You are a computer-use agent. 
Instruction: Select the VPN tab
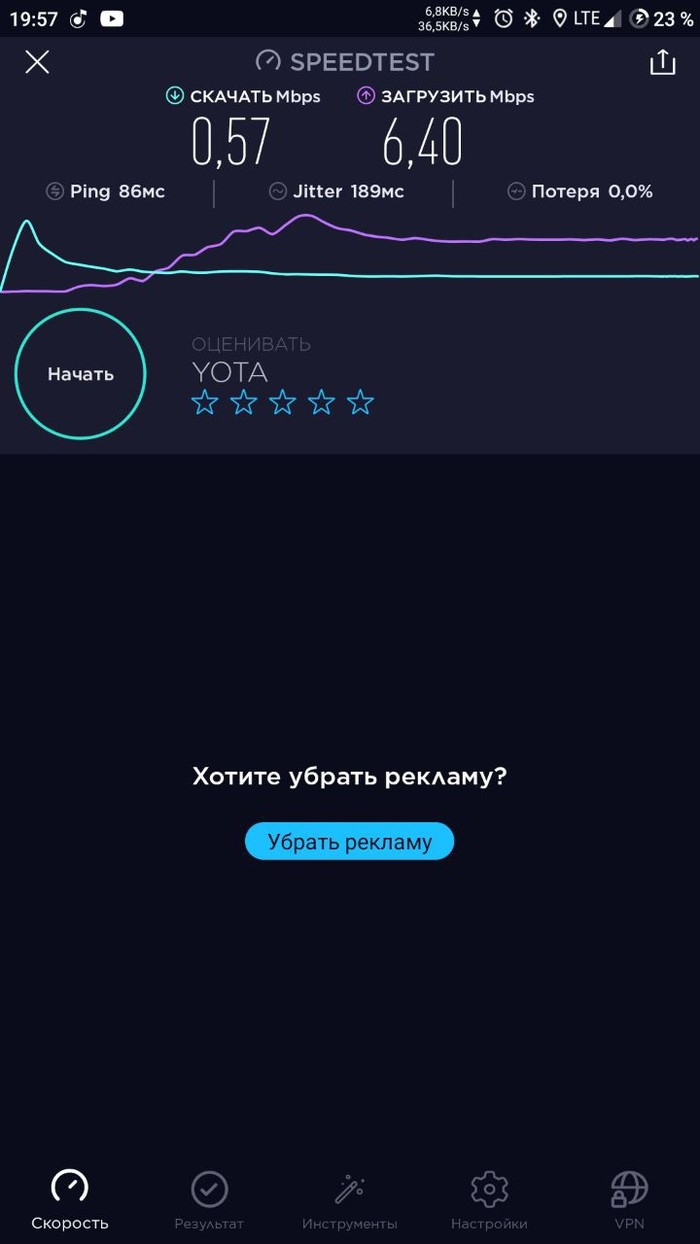[x=629, y=1200]
